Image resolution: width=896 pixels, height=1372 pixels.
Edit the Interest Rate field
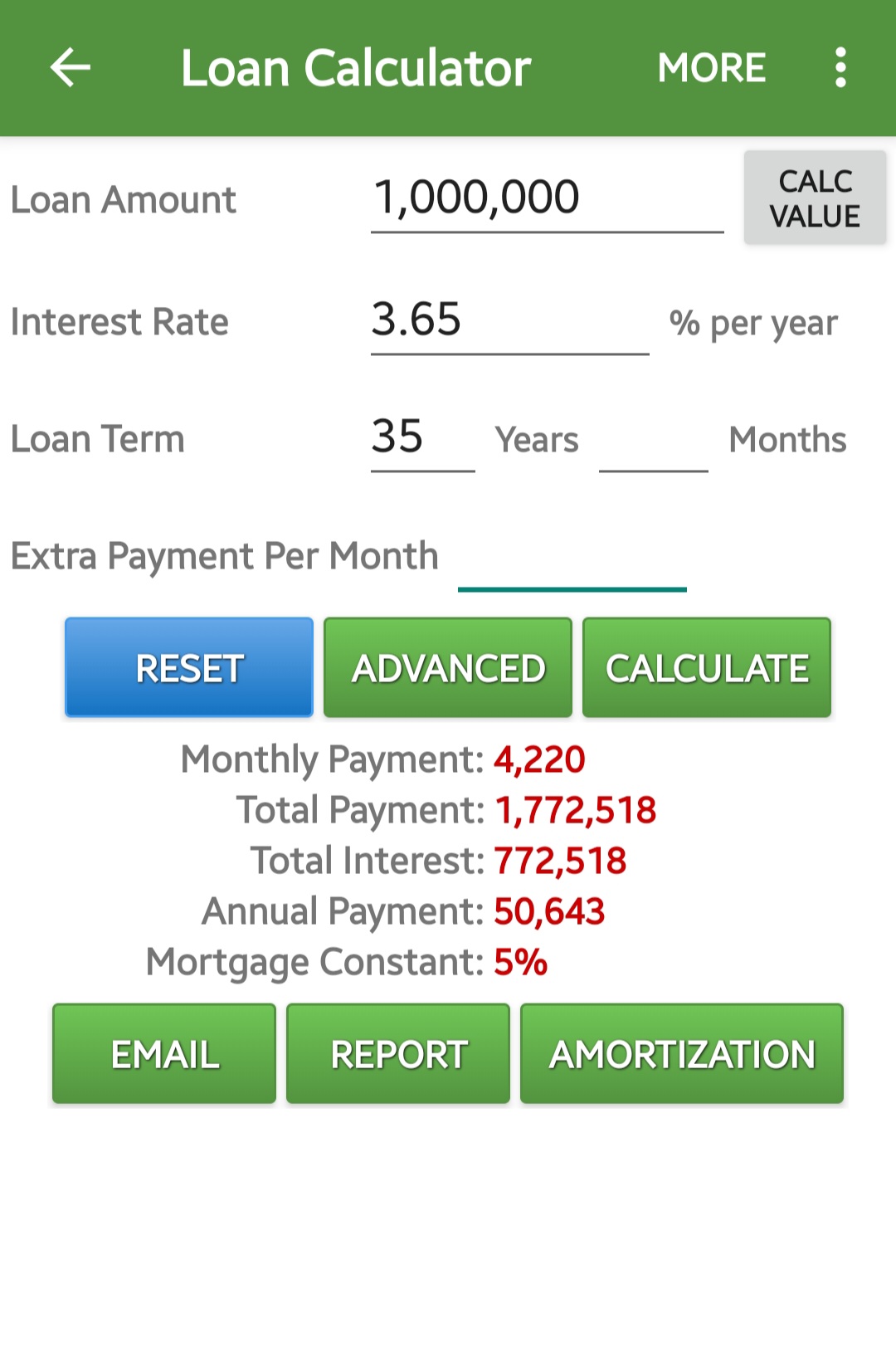click(509, 321)
